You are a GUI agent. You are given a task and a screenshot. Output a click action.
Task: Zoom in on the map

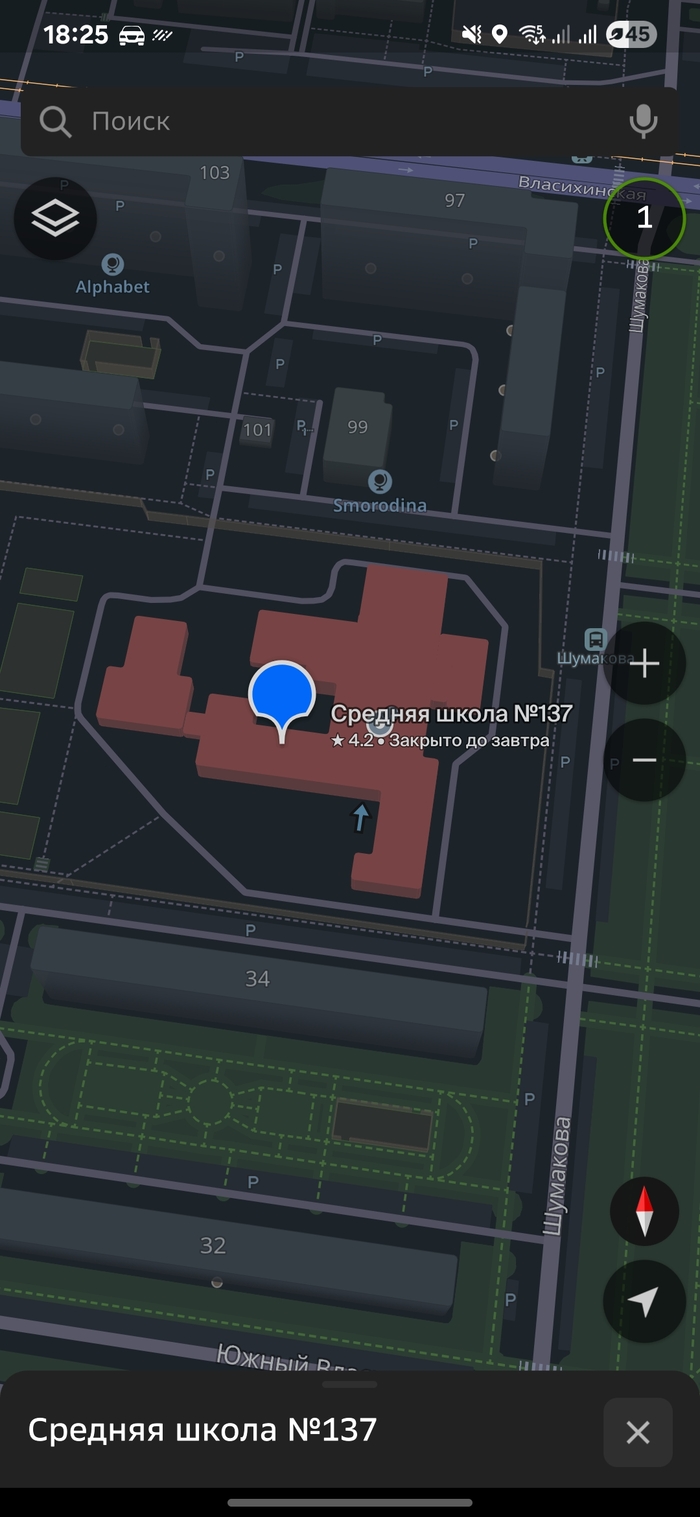[644, 664]
